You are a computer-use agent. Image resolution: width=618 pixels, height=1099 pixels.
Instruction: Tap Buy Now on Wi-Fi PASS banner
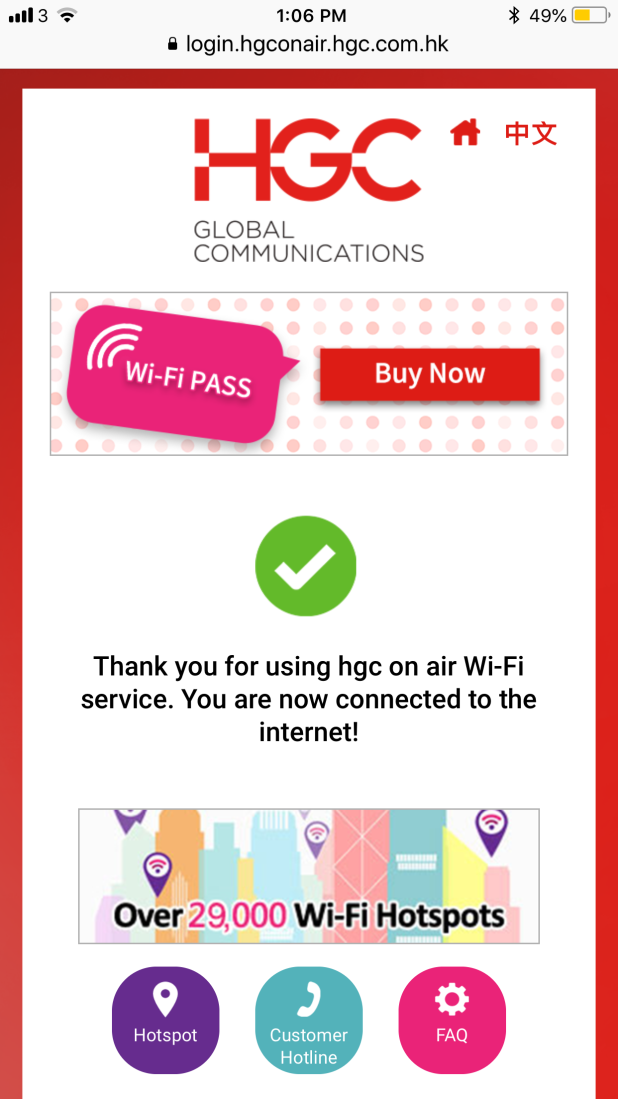(429, 374)
